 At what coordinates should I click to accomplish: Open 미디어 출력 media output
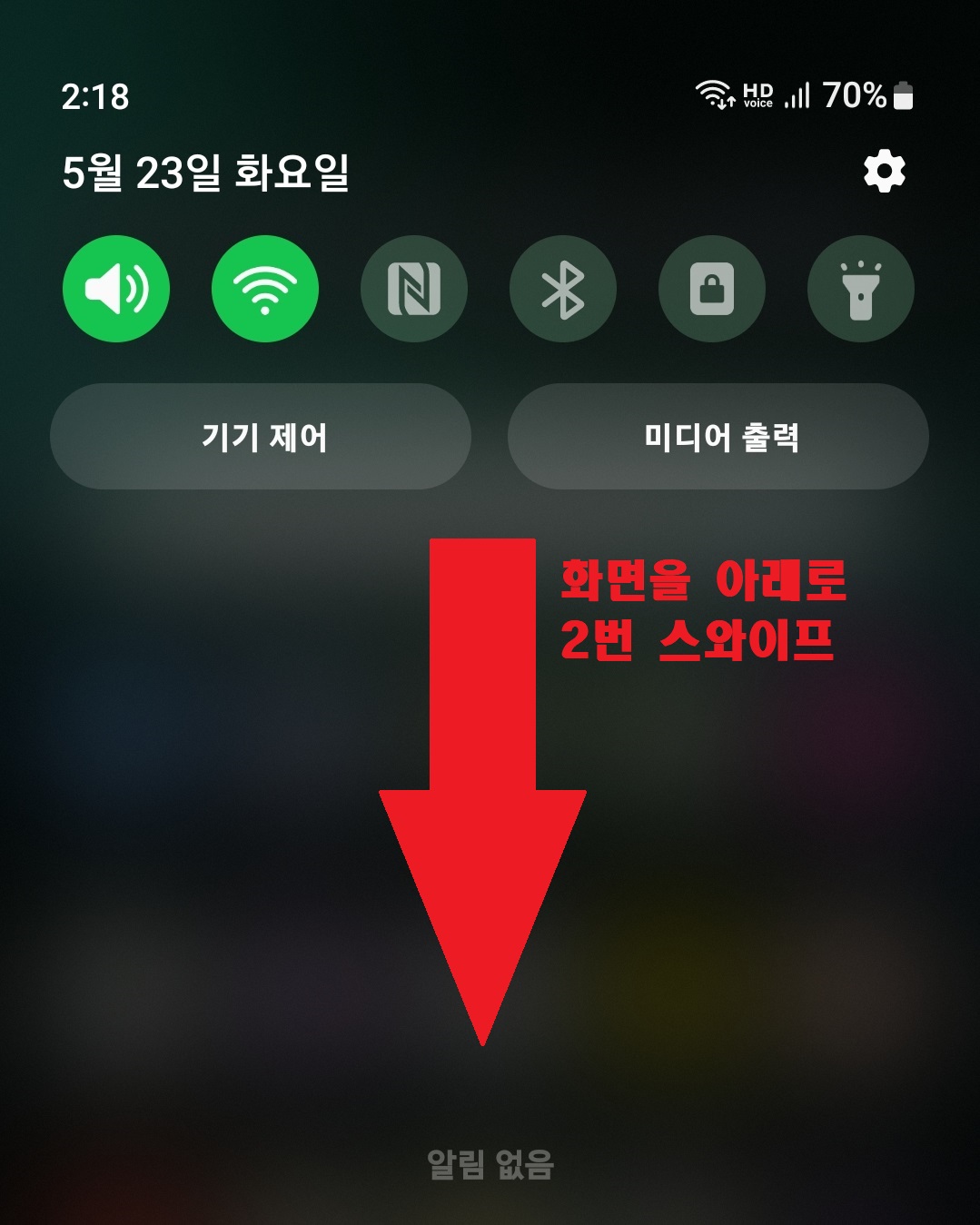pos(719,437)
